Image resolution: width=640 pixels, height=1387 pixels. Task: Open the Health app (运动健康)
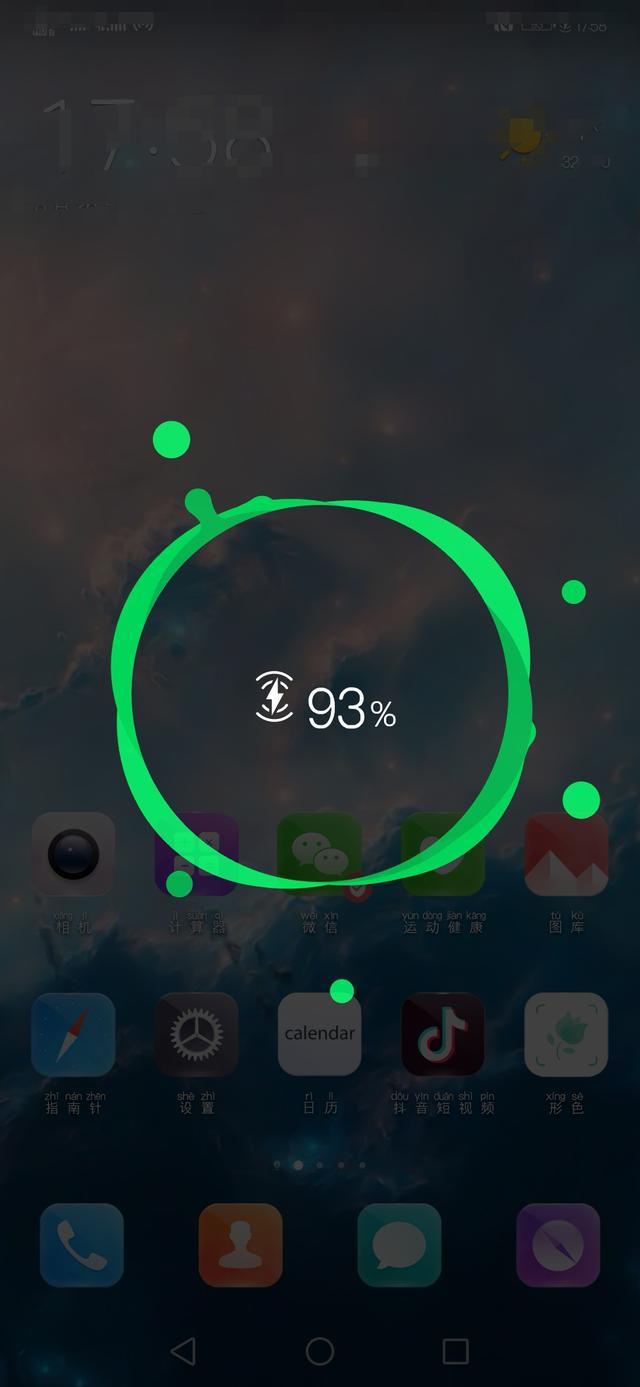coord(443,854)
